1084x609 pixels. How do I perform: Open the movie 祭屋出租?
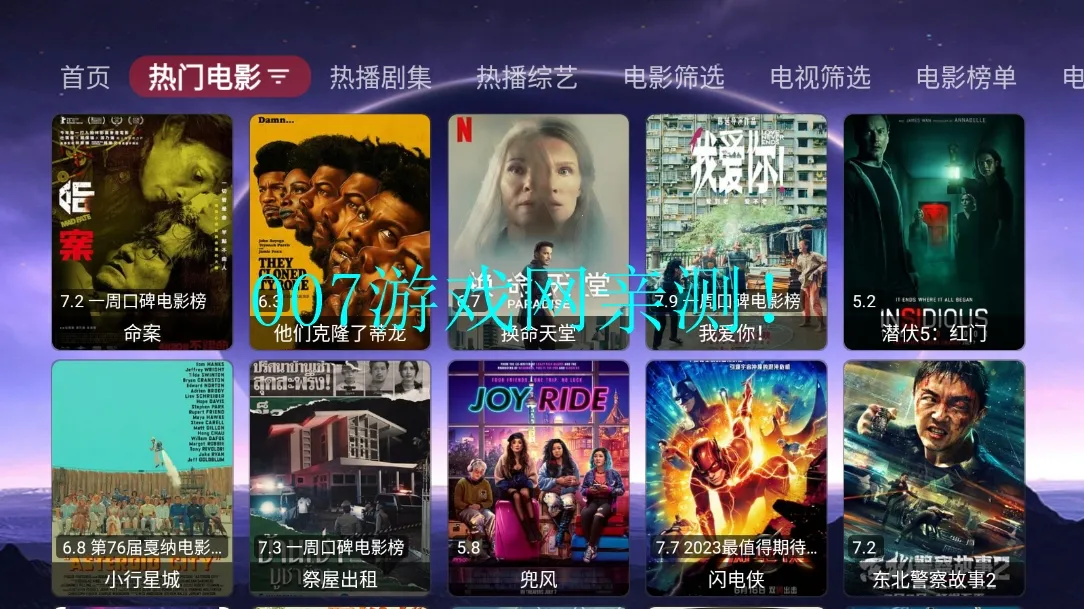click(340, 478)
